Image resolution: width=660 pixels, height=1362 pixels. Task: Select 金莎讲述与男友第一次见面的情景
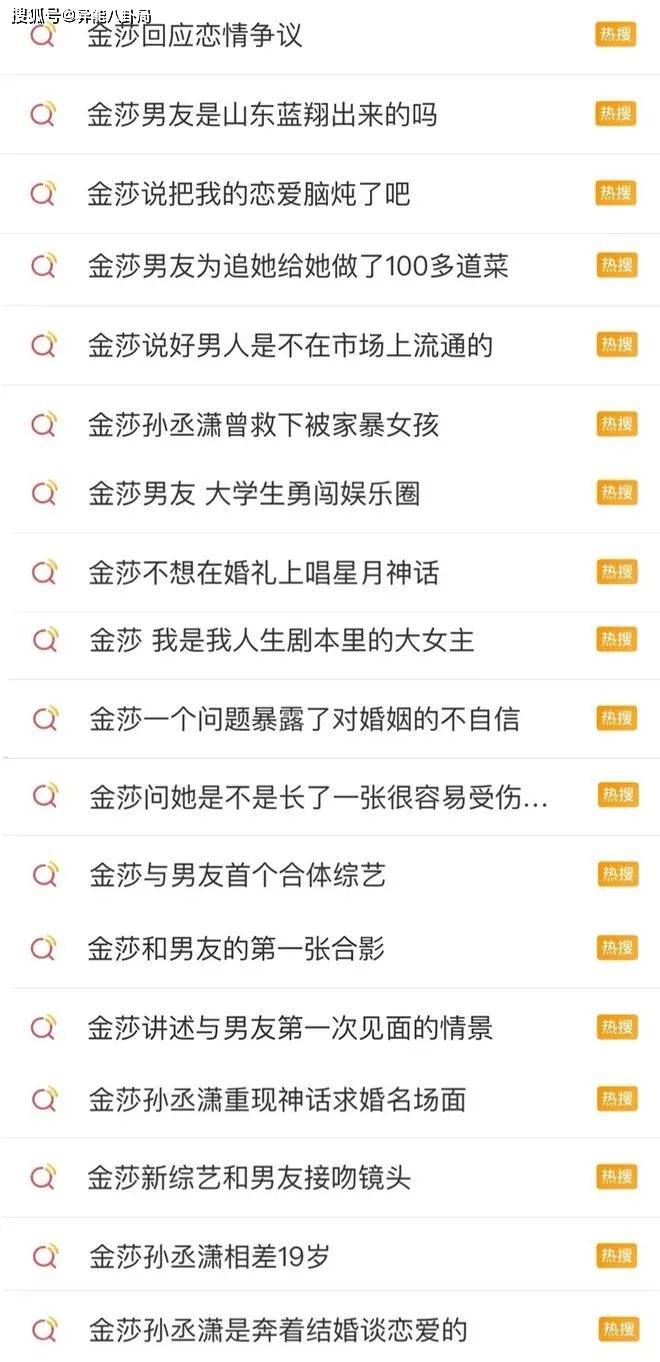click(x=330, y=1027)
